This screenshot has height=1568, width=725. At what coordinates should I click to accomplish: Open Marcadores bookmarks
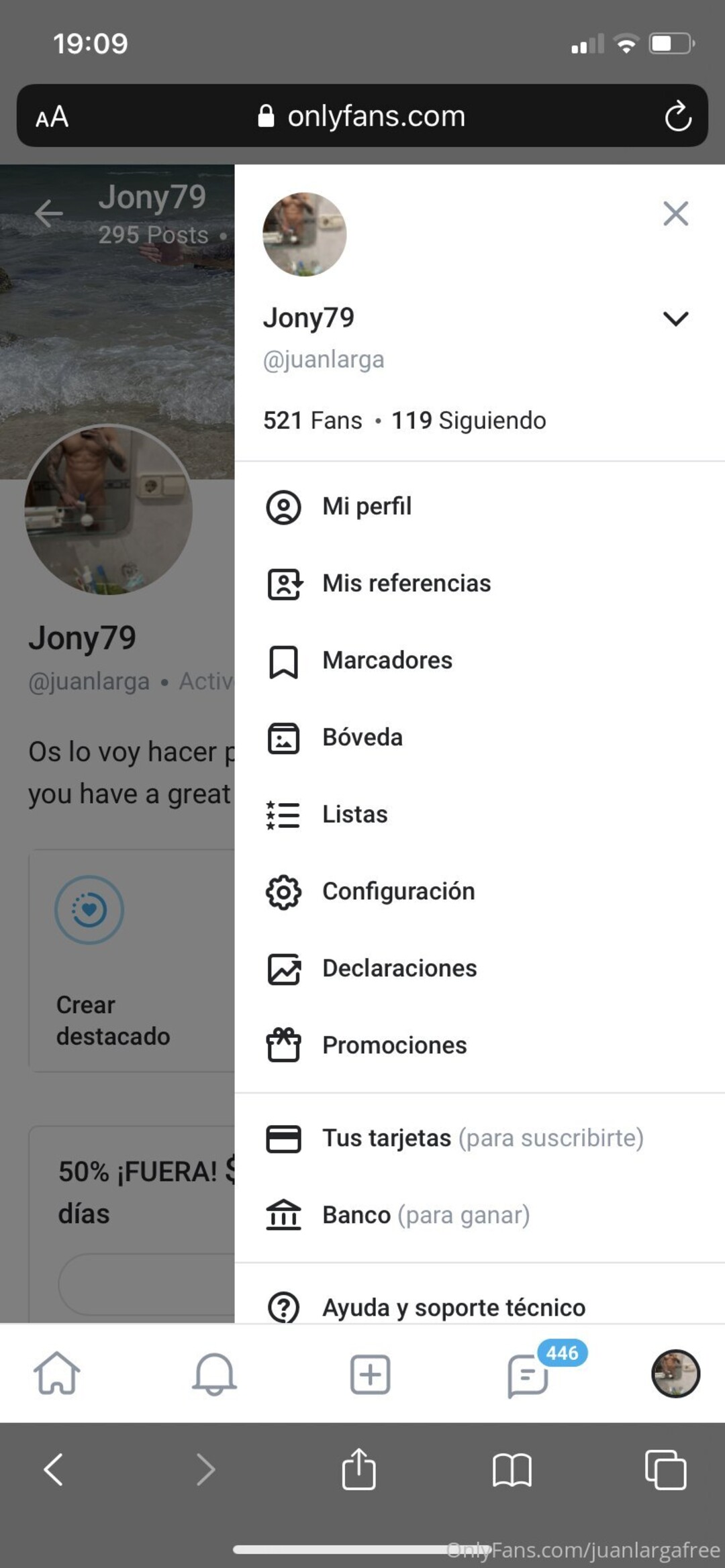[x=387, y=661]
